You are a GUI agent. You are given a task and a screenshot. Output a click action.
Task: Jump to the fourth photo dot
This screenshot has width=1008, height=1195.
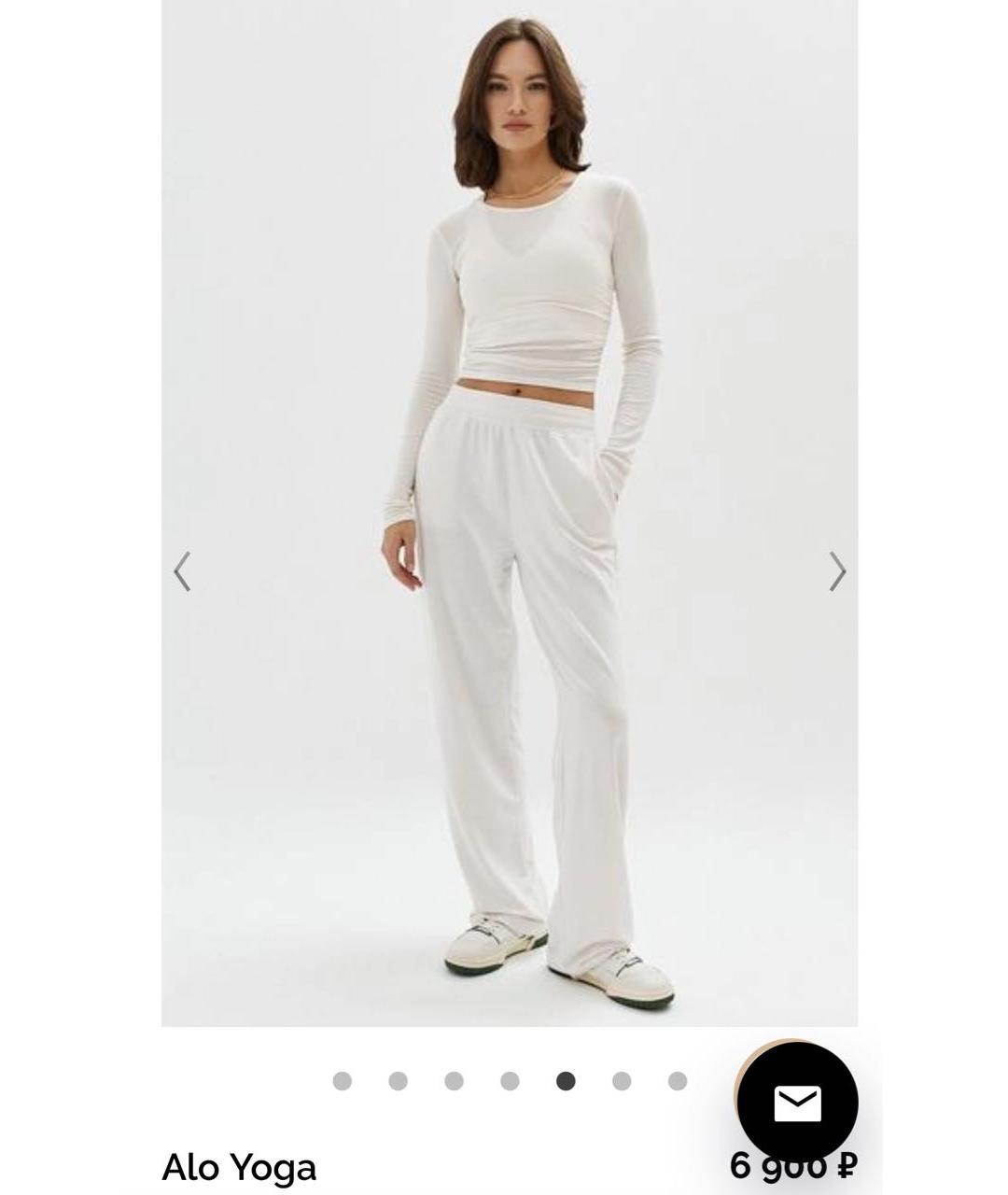pos(510,1081)
